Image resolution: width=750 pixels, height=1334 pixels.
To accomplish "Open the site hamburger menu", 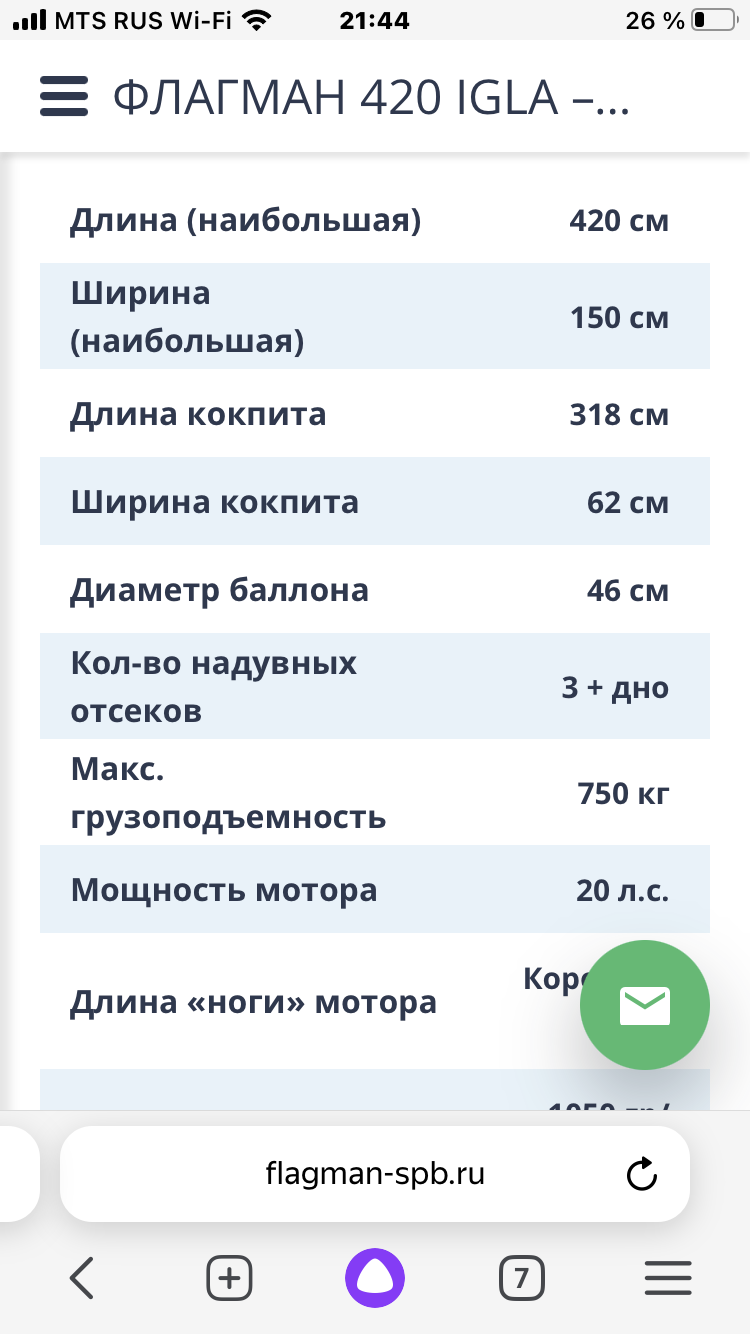I will pos(64,97).
